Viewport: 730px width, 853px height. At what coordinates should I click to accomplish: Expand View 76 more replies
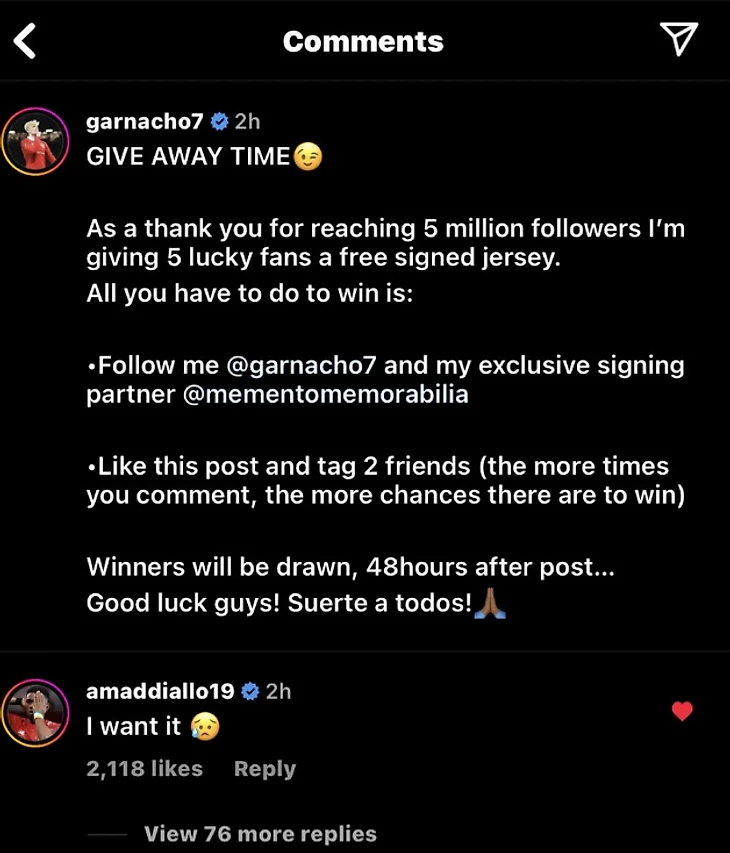pyautogui.click(x=260, y=834)
